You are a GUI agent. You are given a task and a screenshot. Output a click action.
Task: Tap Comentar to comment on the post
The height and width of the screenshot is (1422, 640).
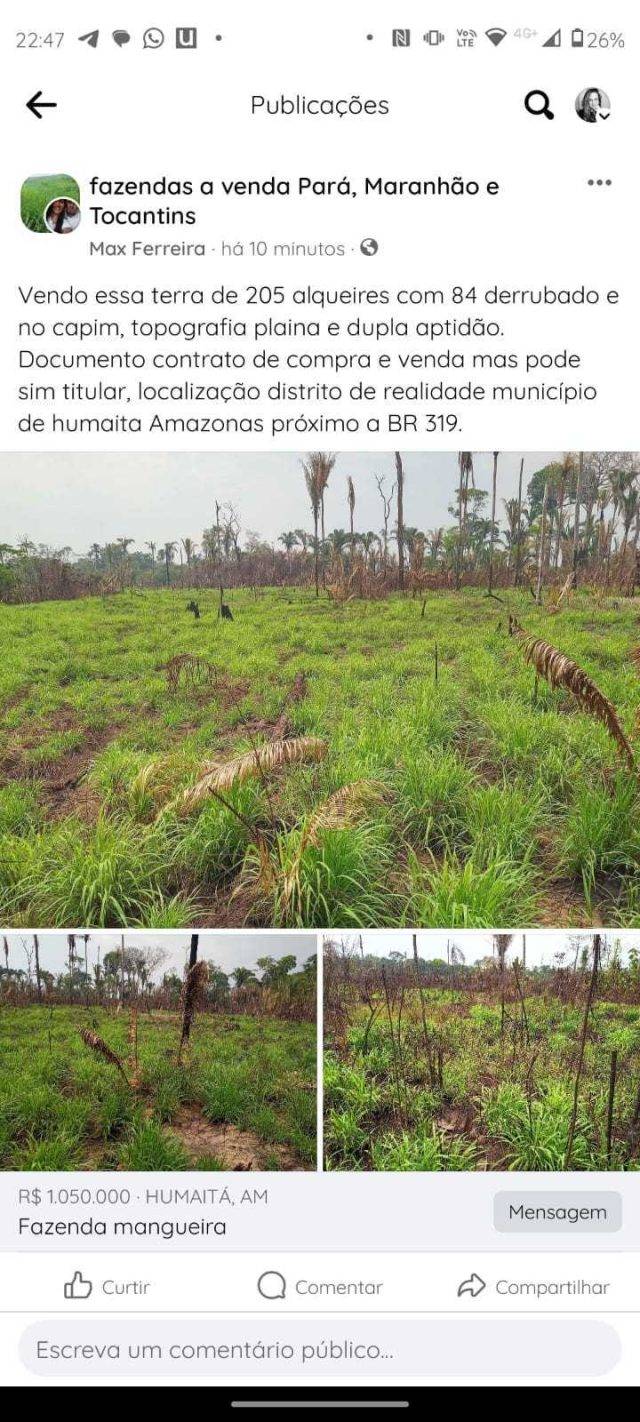click(x=320, y=1287)
